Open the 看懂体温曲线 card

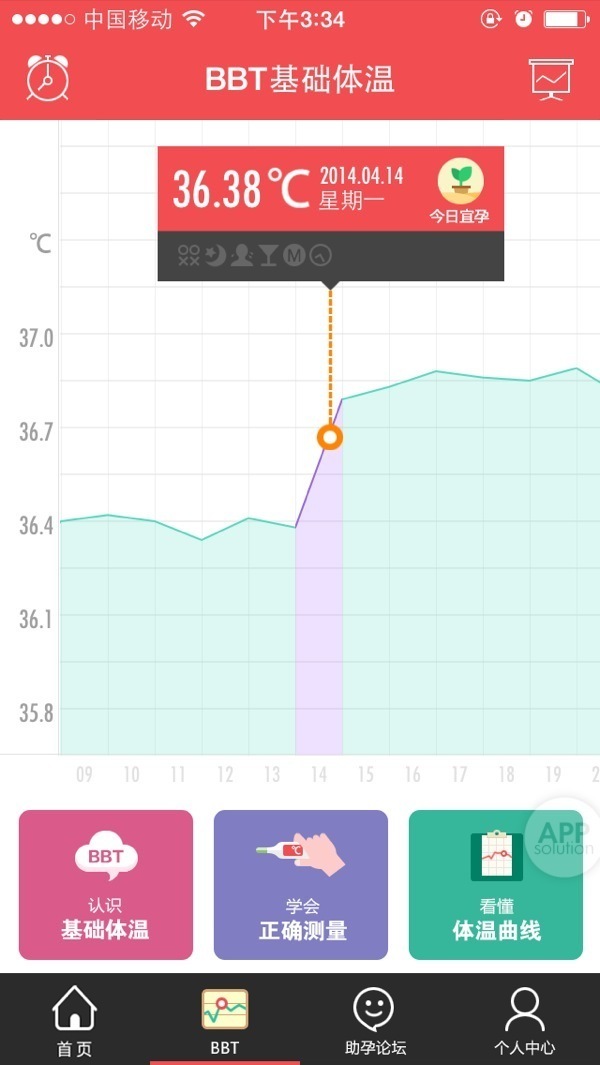click(x=496, y=884)
